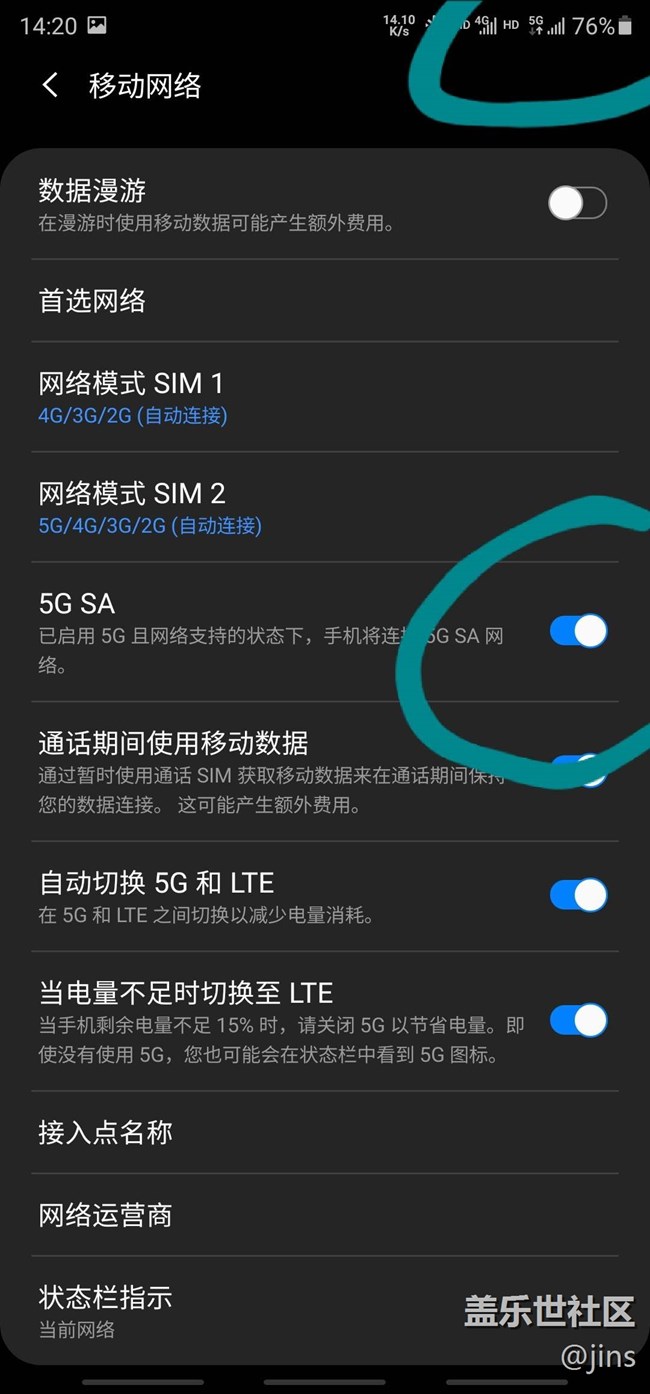The height and width of the screenshot is (1394, 650).
Task: Open 接入点名称 settings
Action: point(325,1133)
